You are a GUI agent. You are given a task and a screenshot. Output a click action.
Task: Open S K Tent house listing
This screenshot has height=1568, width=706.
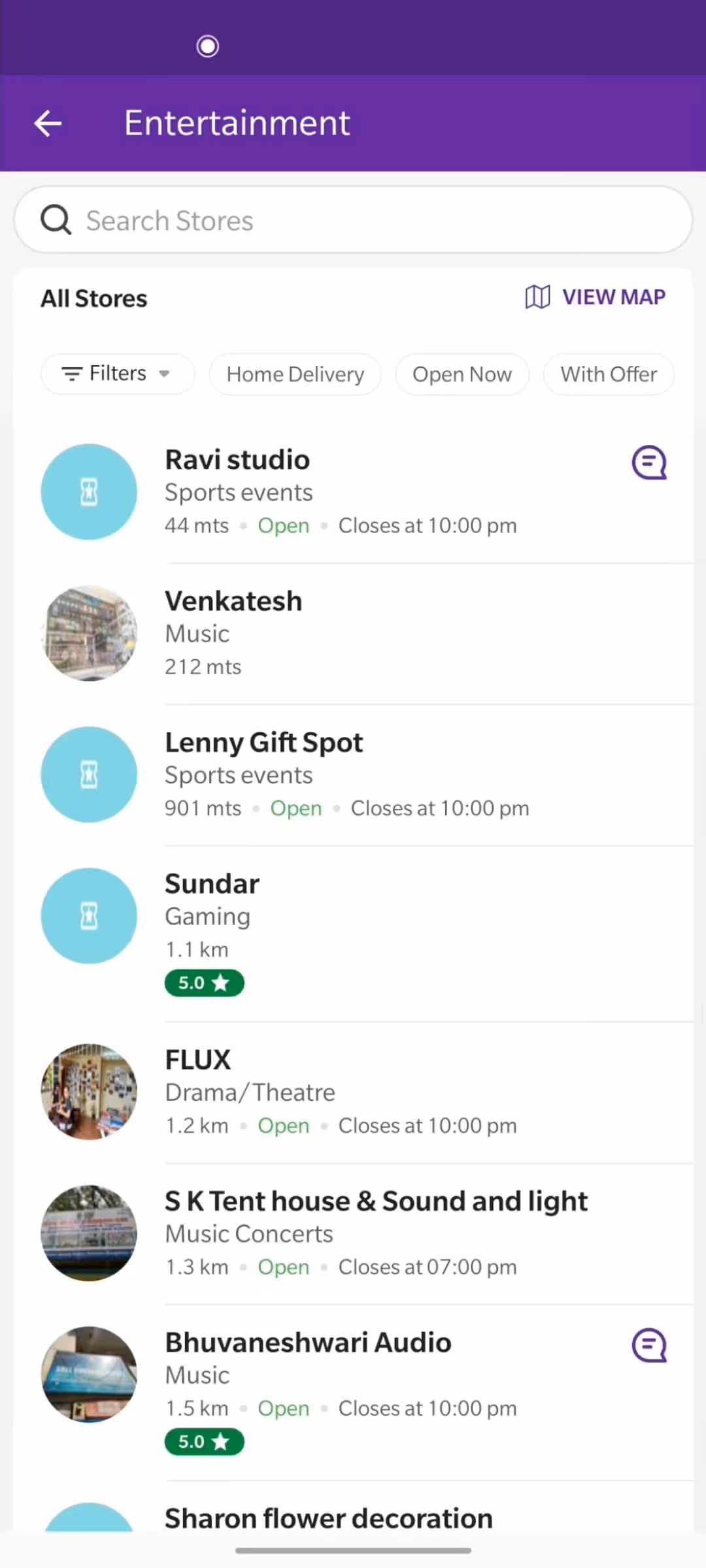tap(376, 1233)
